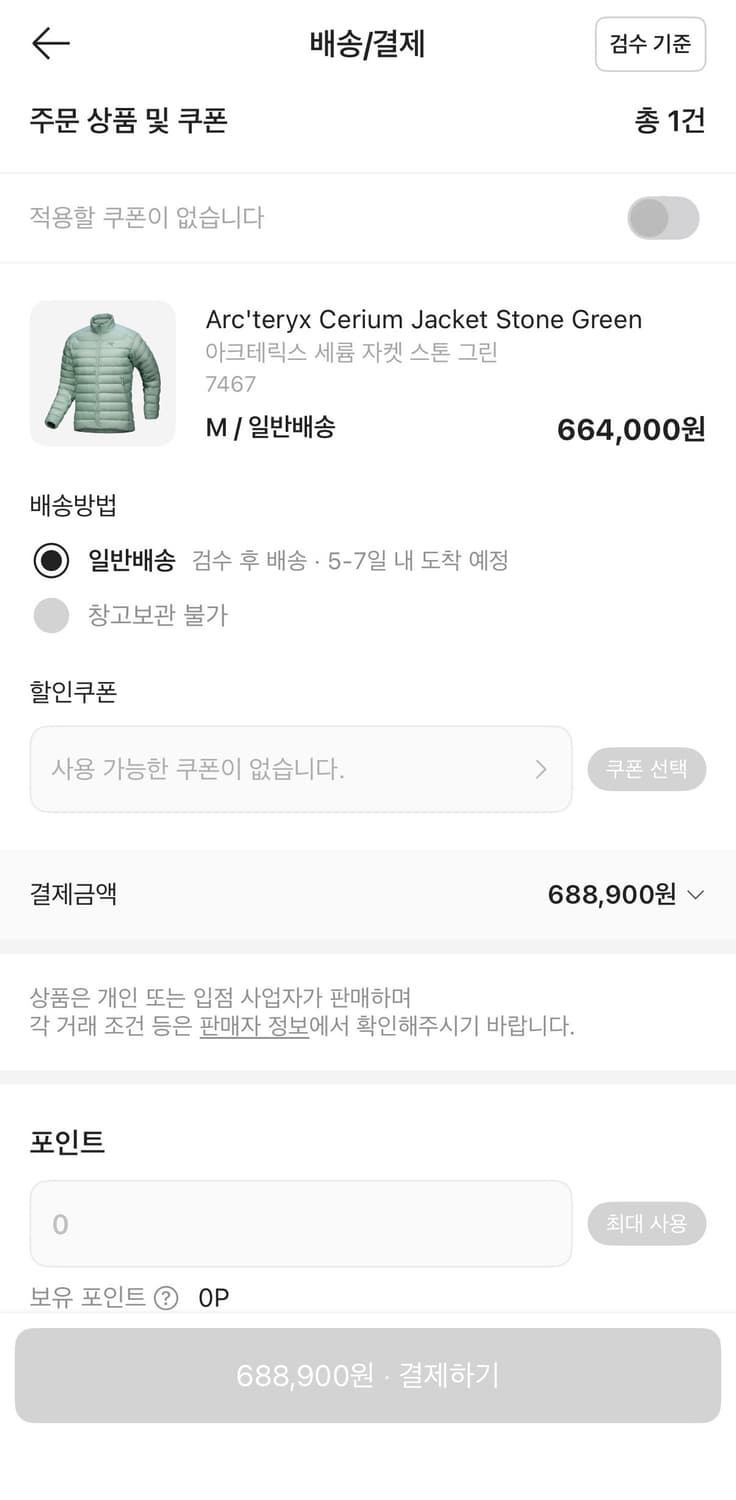Screen dimensions: 736x1500
Task: Select the 창고보관 불가 radio option
Action: (51, 615)
